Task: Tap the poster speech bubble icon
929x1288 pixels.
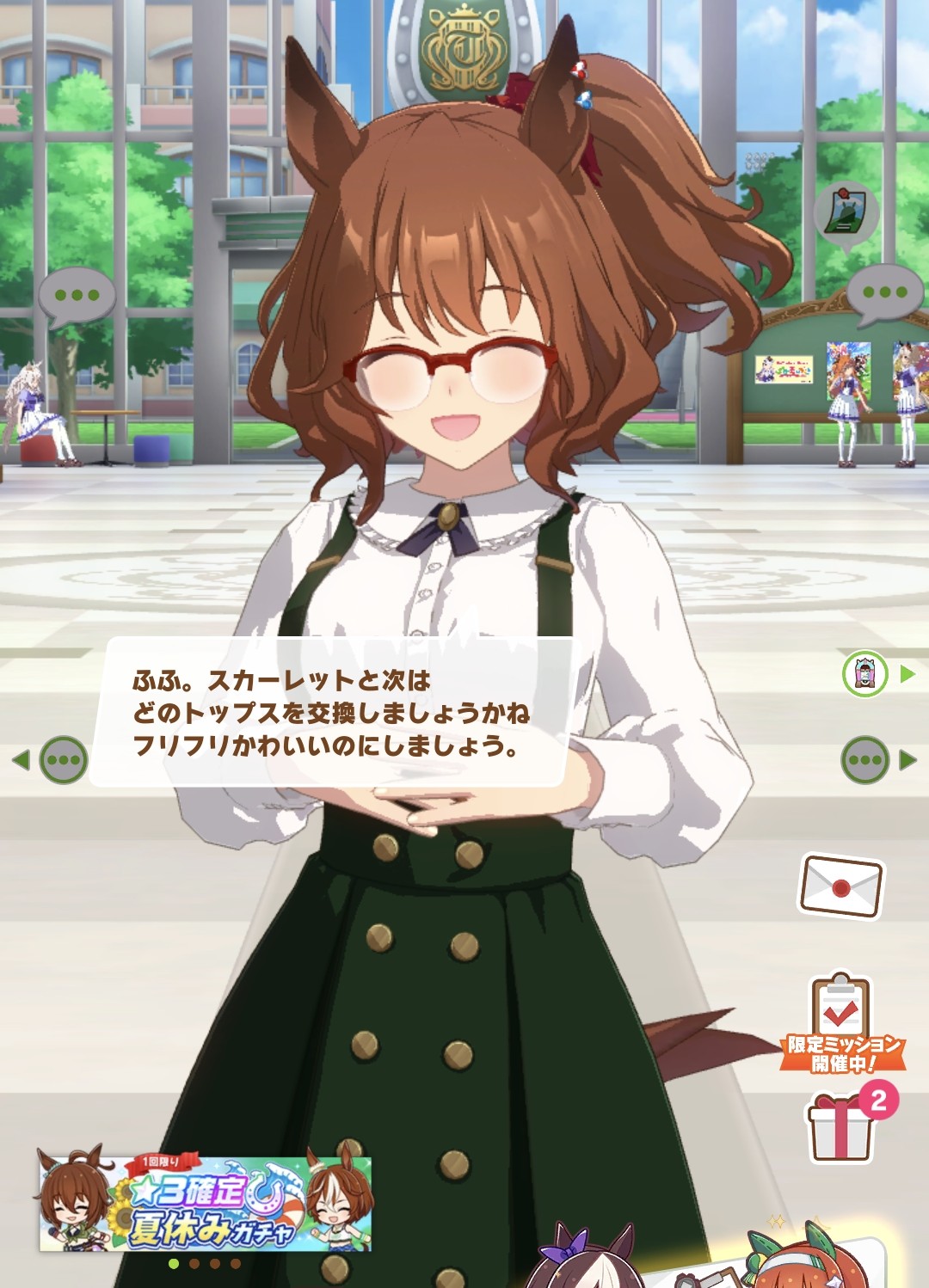Action: [x=845, y=213]
